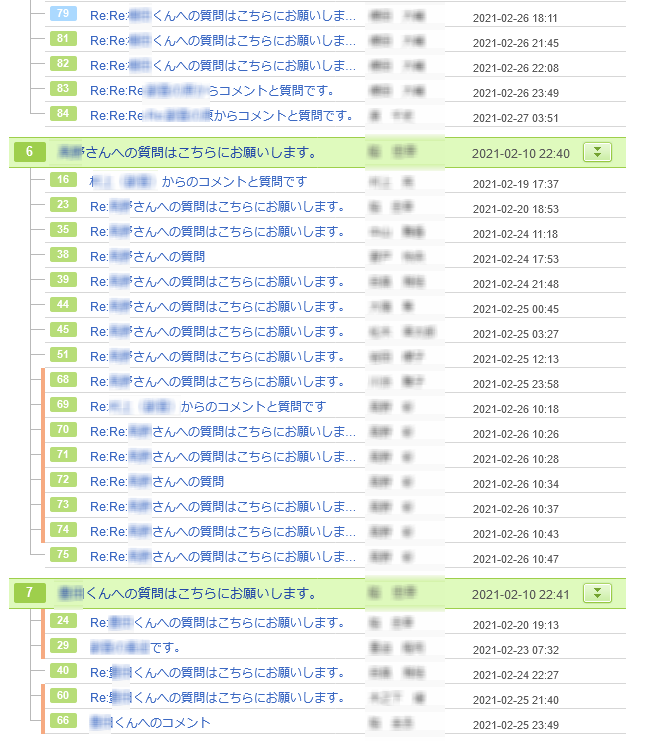Open reply post number 68
Screen dimensions: 656x741
(x=217, y=381)
